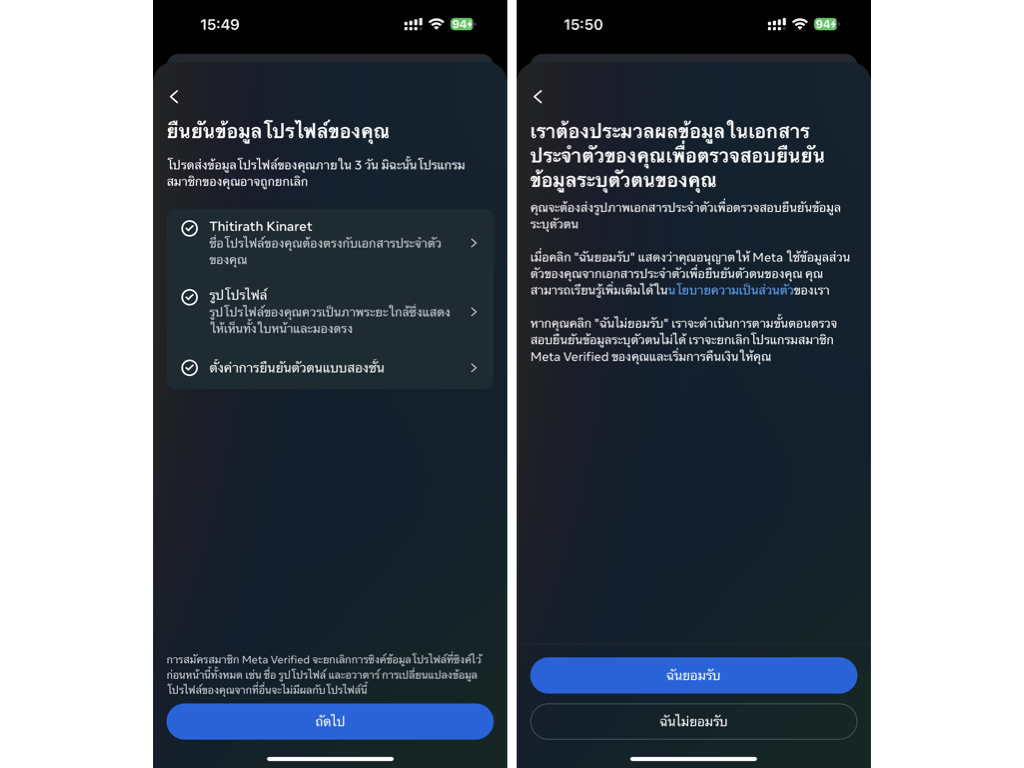This screenshot has width=1024, height=768.
Task: Go back from the ยืนยันข้อมูลโปรไฟล์ของคุณ screen
Action: (175, 97)
